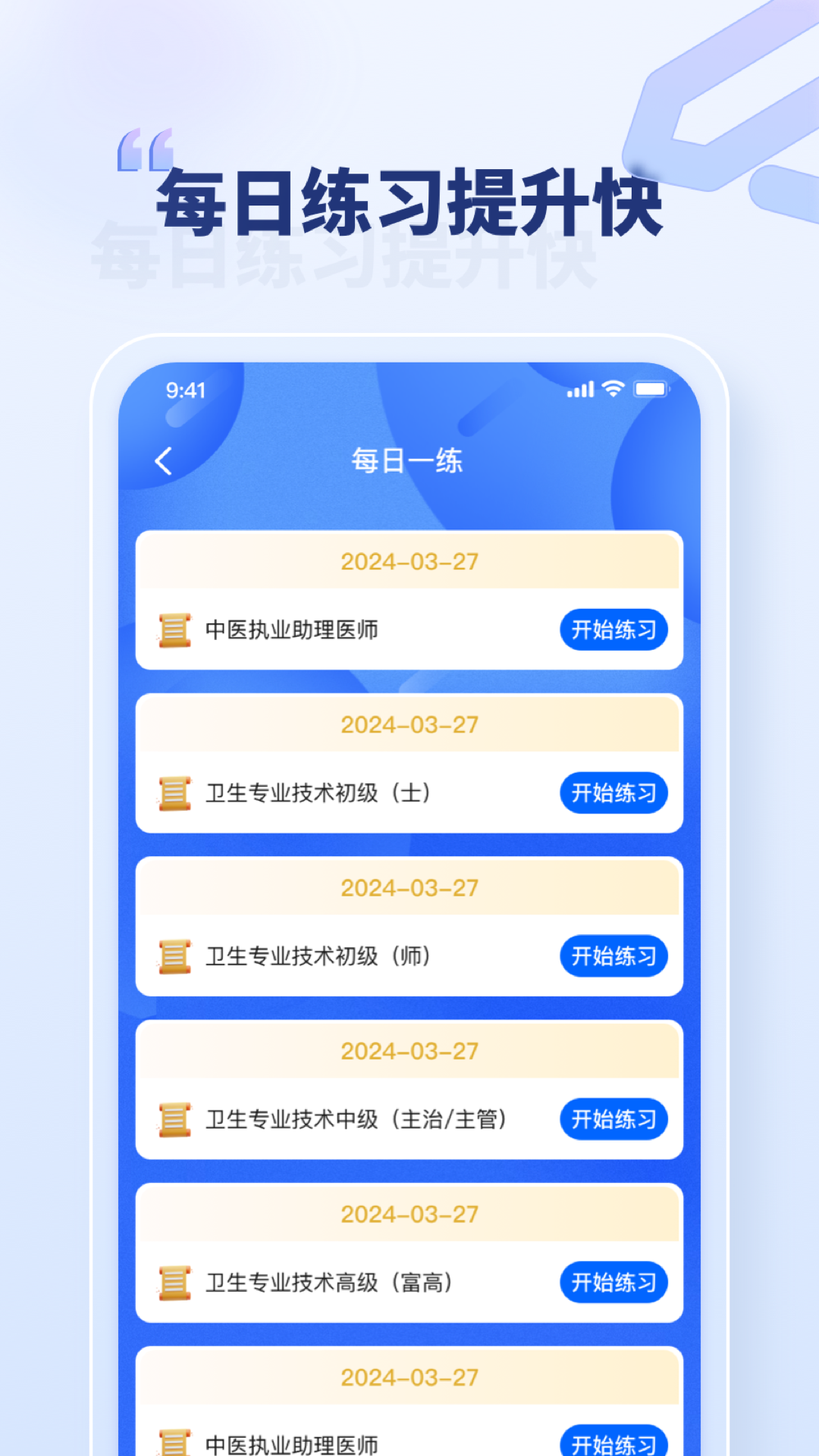Image resolution: width=819 pixels, height=1456 pixels.
Task: Tap 开始练习 for 卫生专业技术初级（师）
Action: click(613, 956)
